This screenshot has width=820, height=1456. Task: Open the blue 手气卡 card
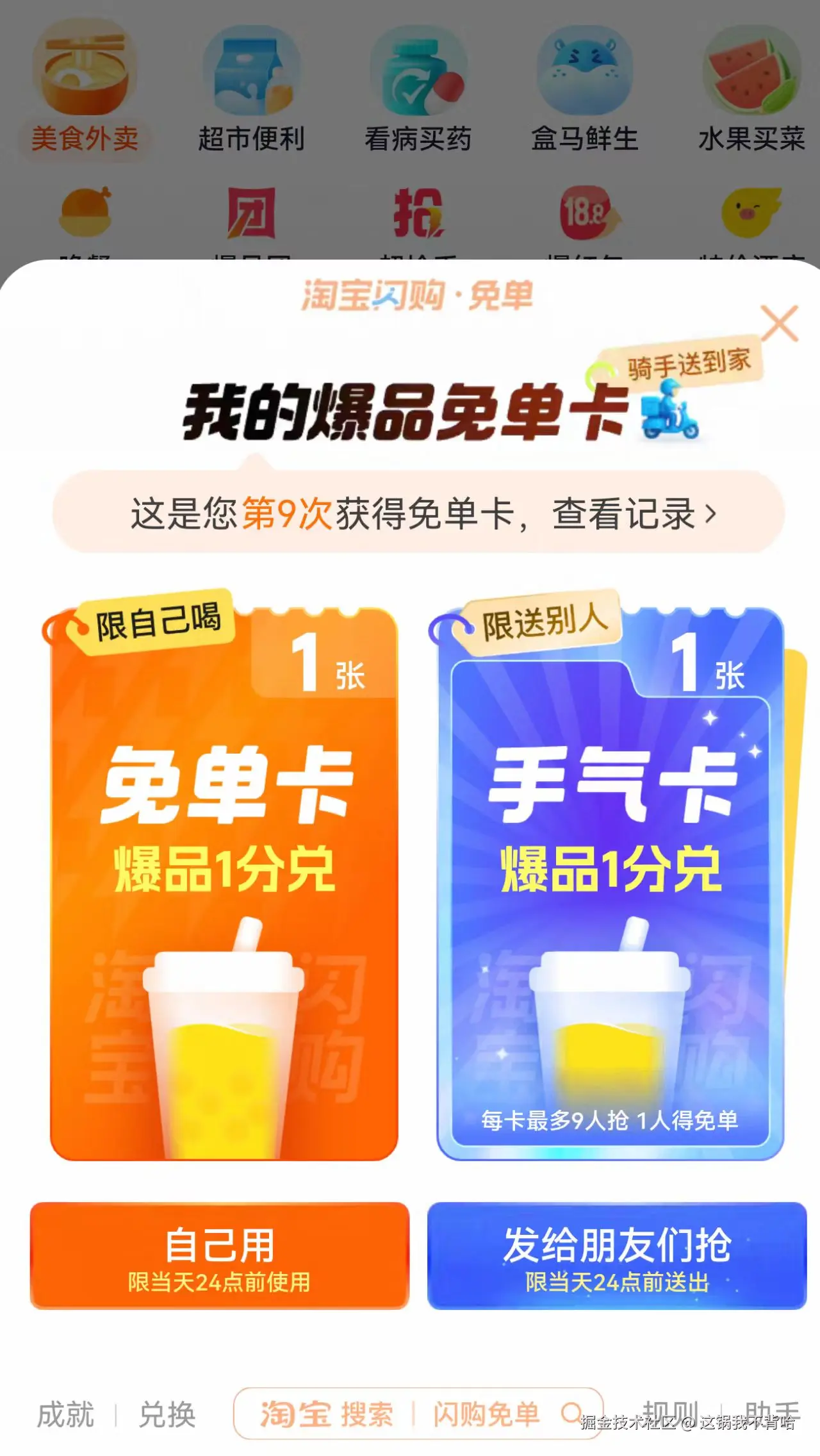pos(610,884)
